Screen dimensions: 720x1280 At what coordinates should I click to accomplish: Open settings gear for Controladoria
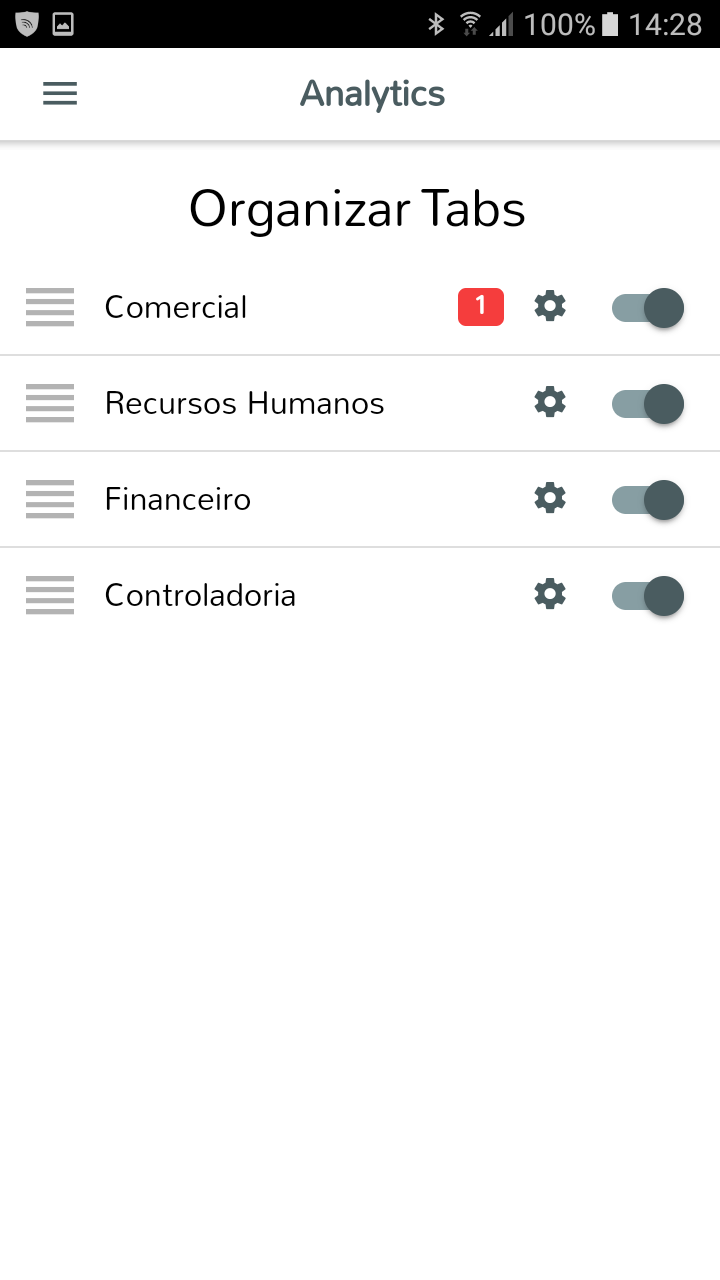point(550,594)
